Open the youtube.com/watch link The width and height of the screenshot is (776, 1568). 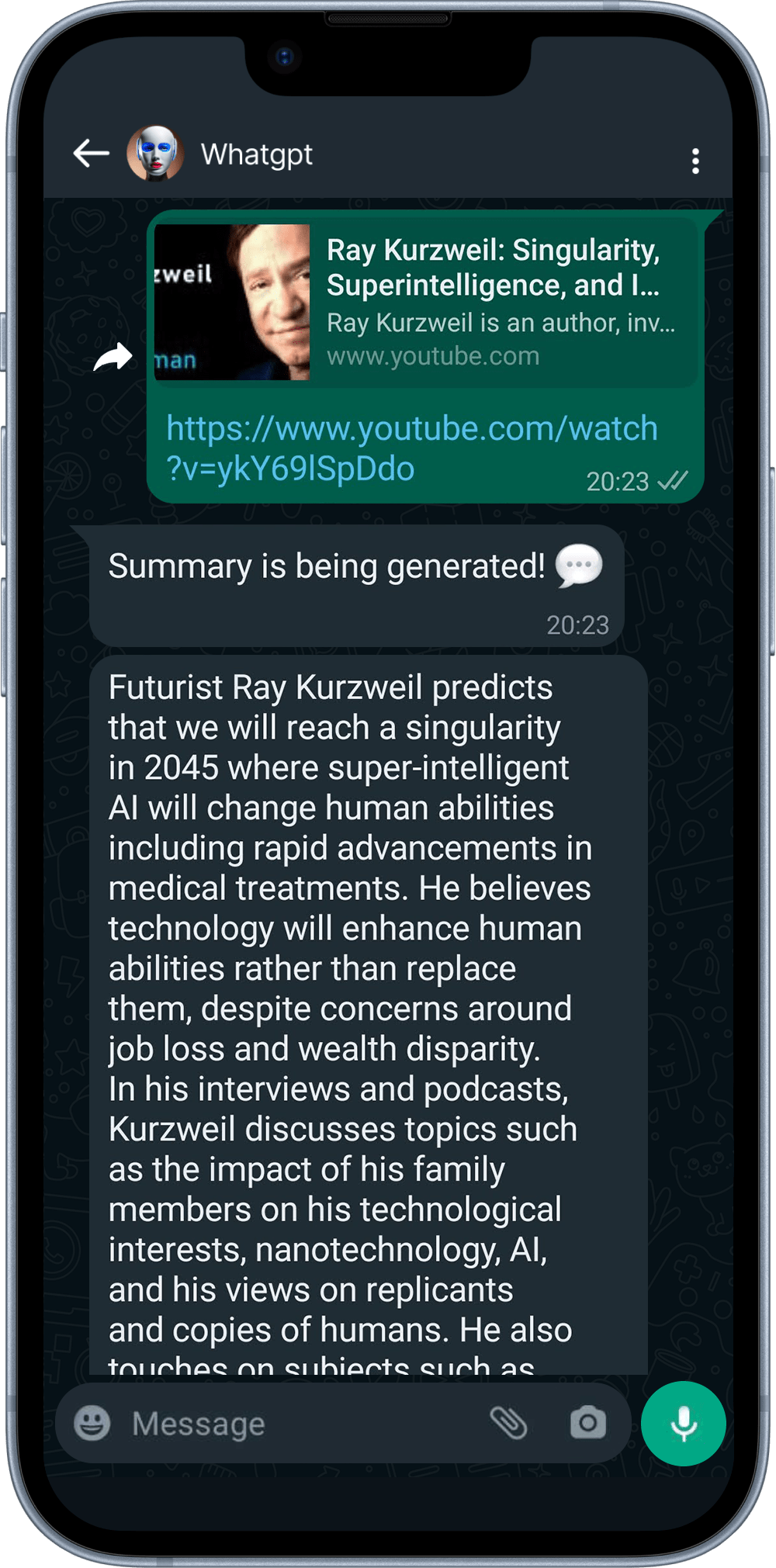click(411, 448)
